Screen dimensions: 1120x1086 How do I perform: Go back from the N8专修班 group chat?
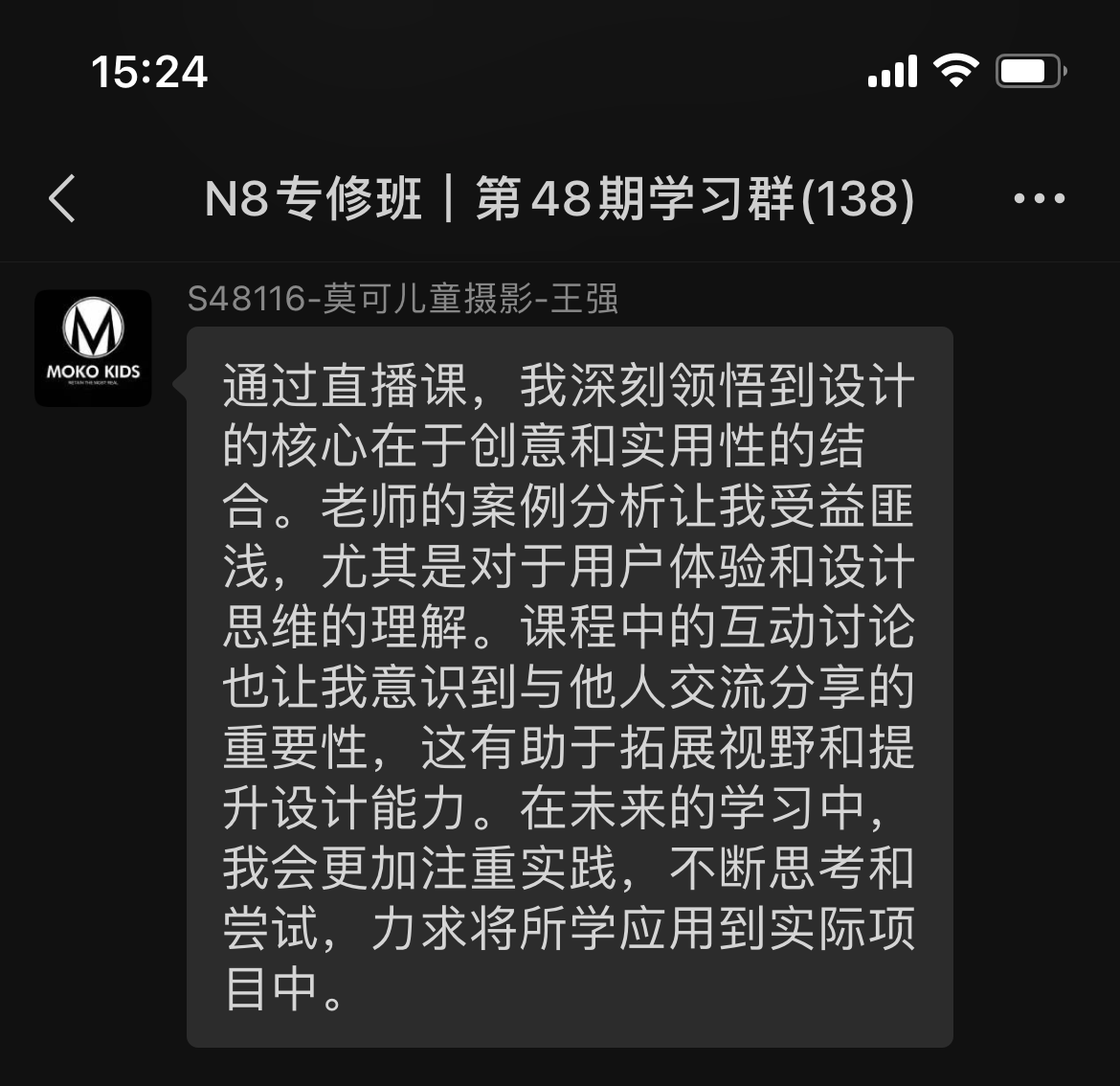(x=62, y=199)
